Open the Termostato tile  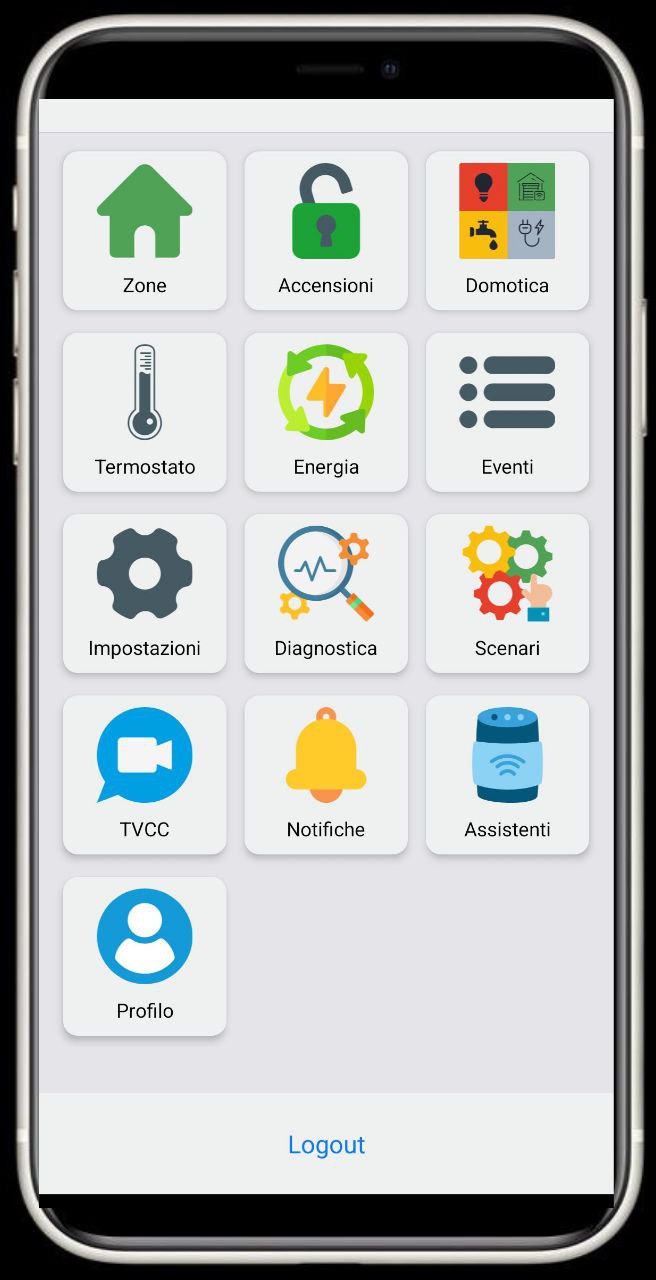click(x=145, y=412)
